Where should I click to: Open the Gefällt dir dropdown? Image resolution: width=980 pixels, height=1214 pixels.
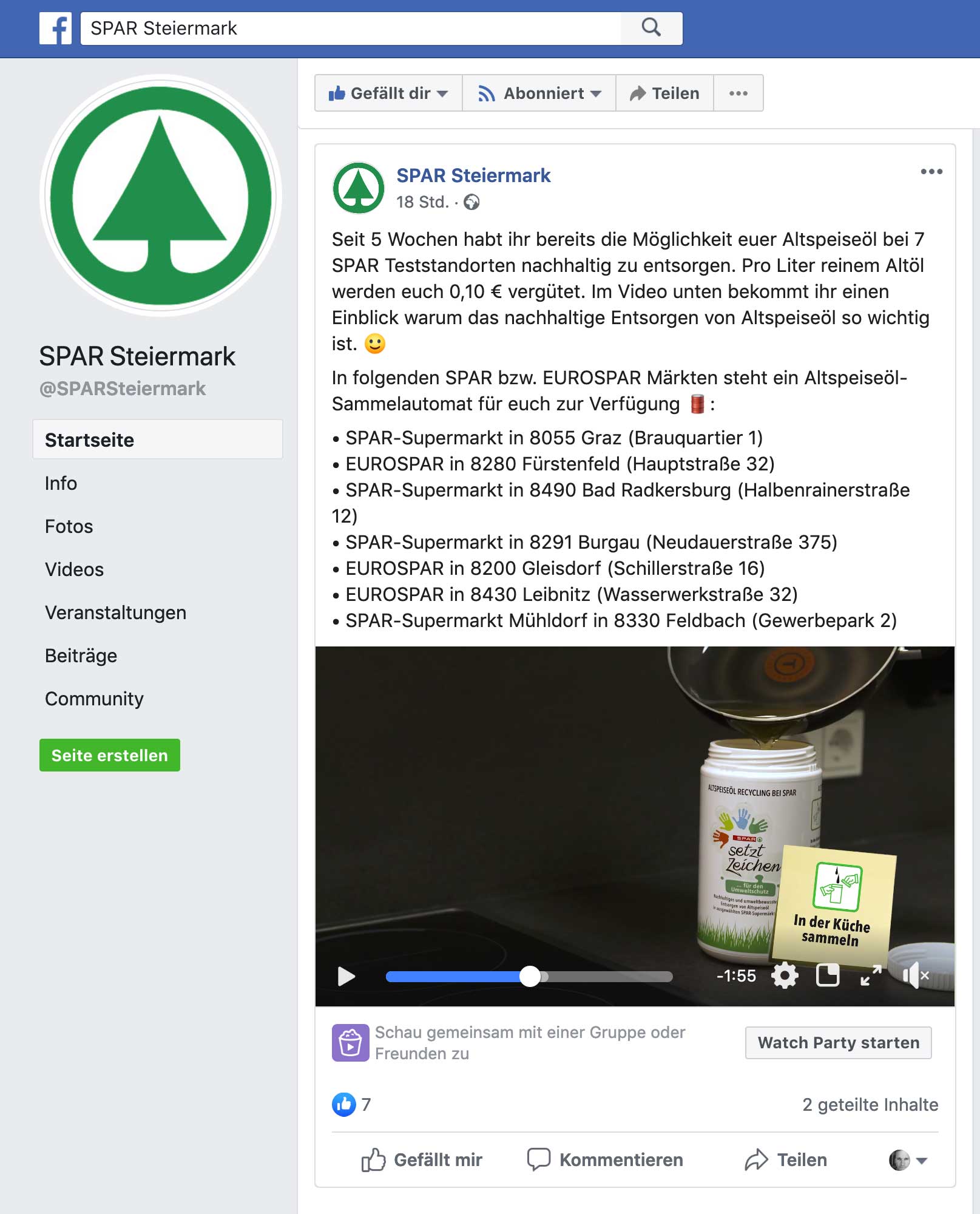[x=388, y=93]
